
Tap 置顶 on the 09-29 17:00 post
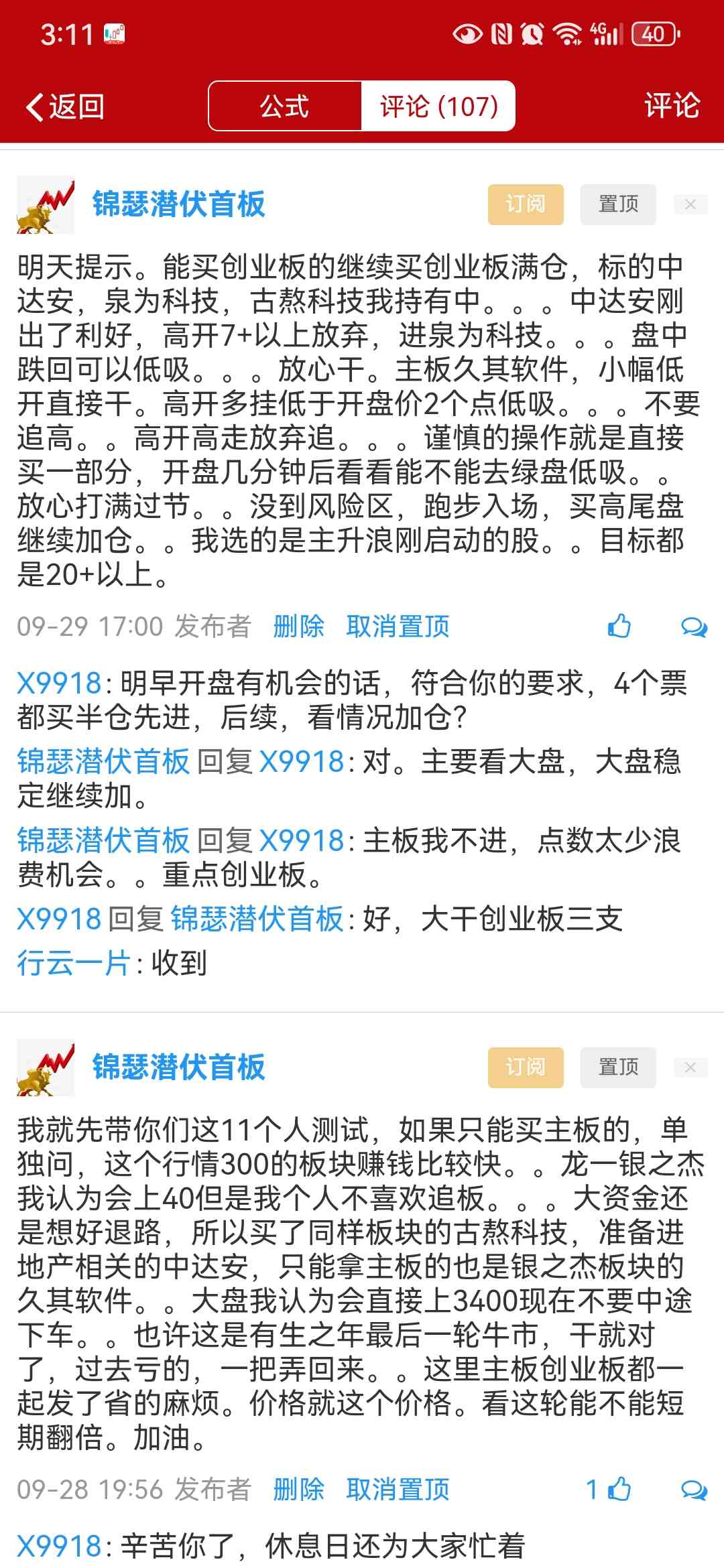(x=617, y=204)
